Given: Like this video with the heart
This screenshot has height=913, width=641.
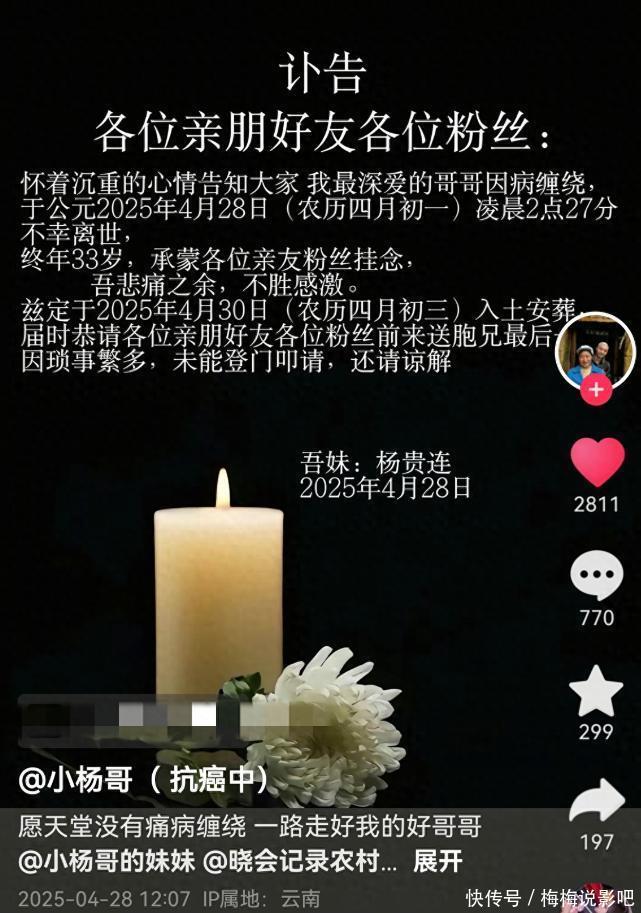Looking at the screenshot, I should (x=597, y=463).
